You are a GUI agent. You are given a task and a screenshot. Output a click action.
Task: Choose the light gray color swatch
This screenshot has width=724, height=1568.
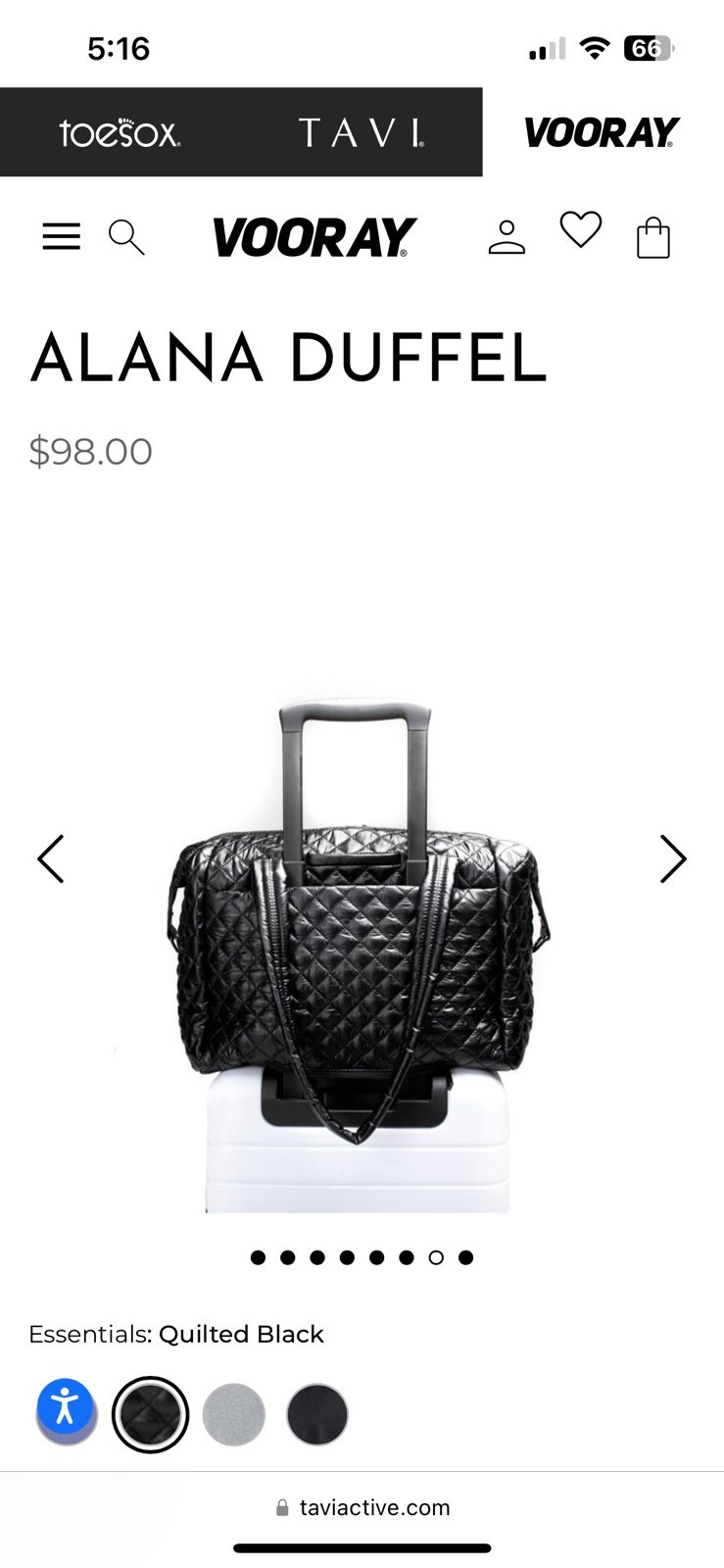234,1414
